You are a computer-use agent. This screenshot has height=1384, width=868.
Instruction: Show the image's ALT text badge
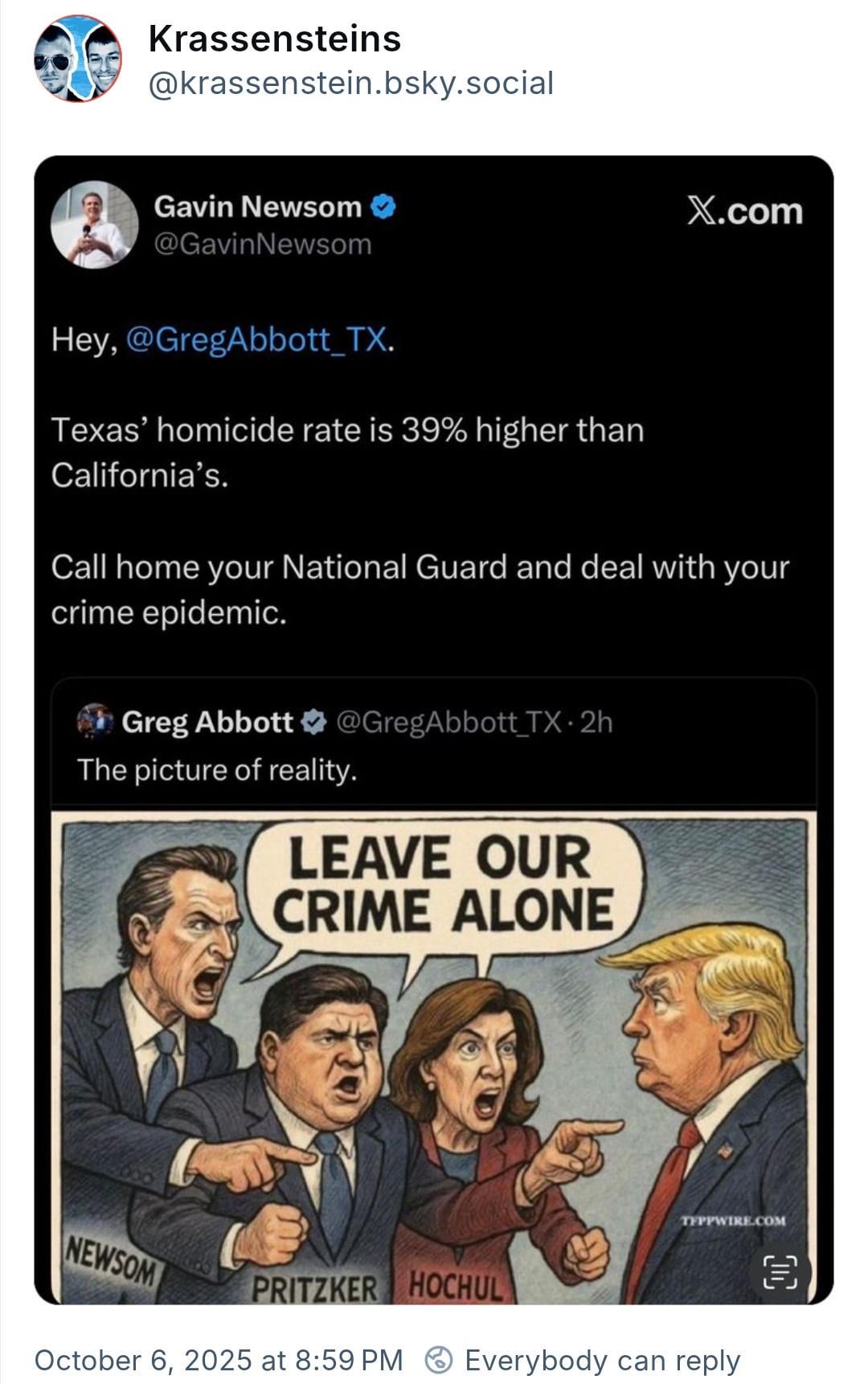(x=779, y=1272)
